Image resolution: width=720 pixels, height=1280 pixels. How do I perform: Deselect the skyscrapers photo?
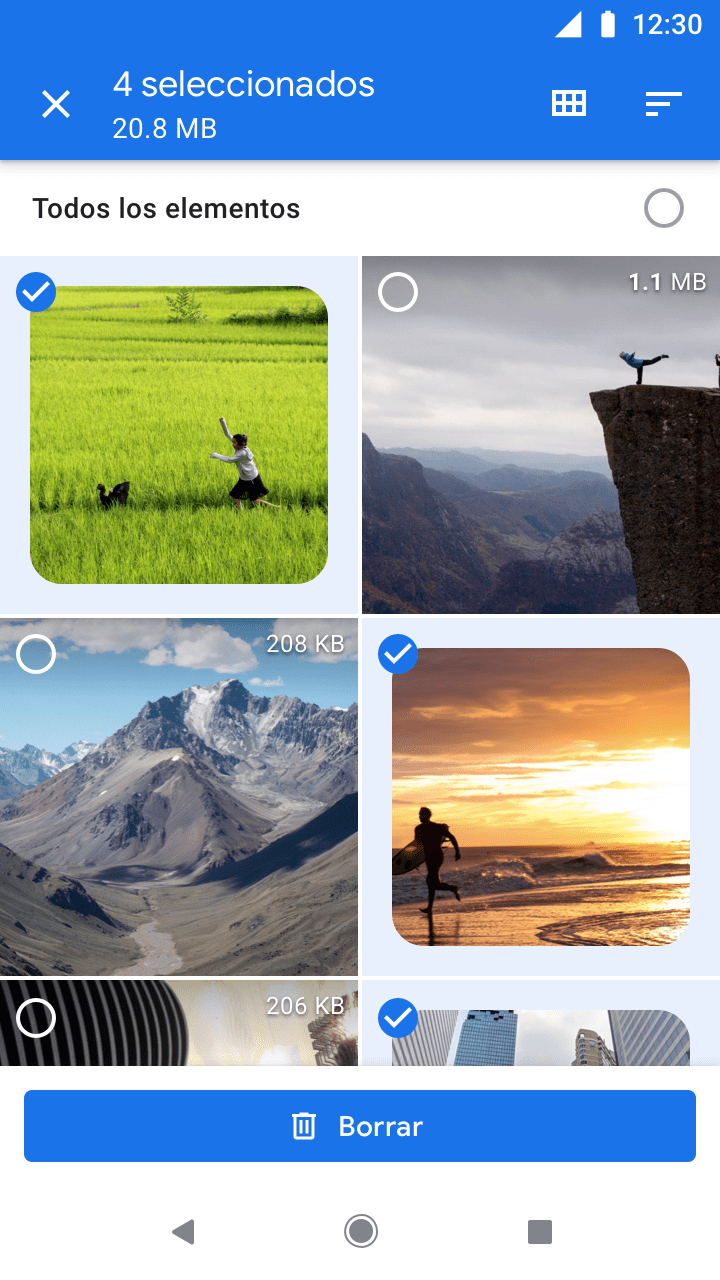coord(398,1018)
